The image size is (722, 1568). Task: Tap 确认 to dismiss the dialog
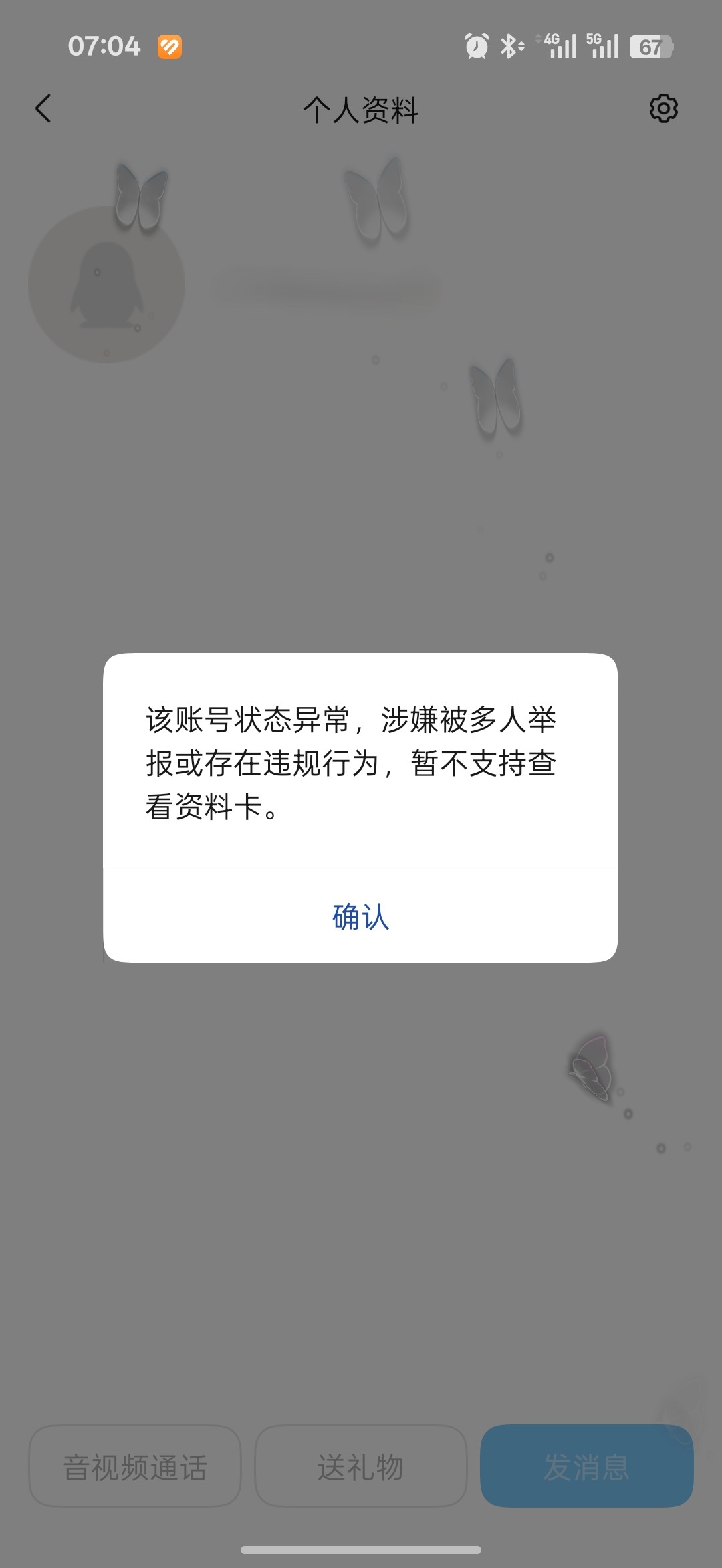tap(360, 916)
